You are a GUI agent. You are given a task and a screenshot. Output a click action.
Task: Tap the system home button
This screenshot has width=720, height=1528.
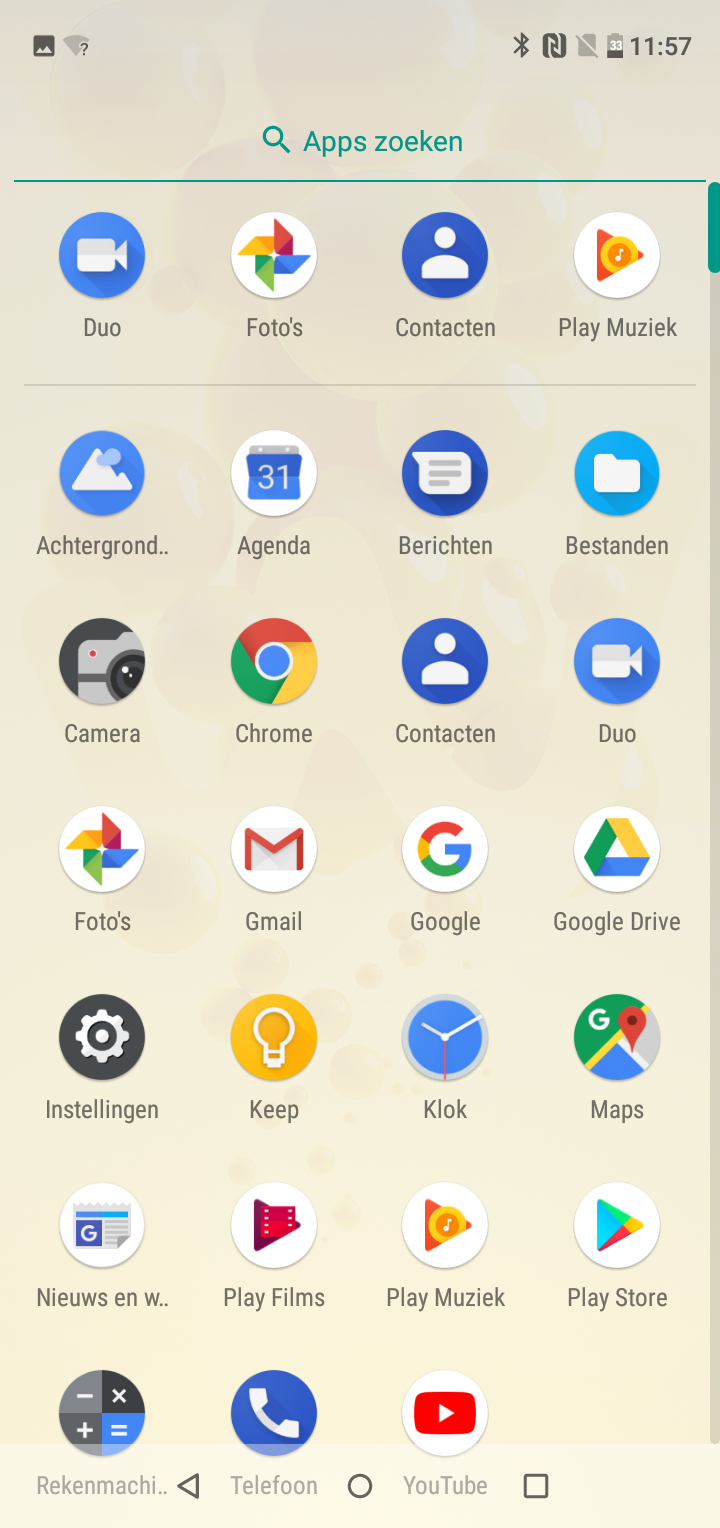coord(360,1486)
